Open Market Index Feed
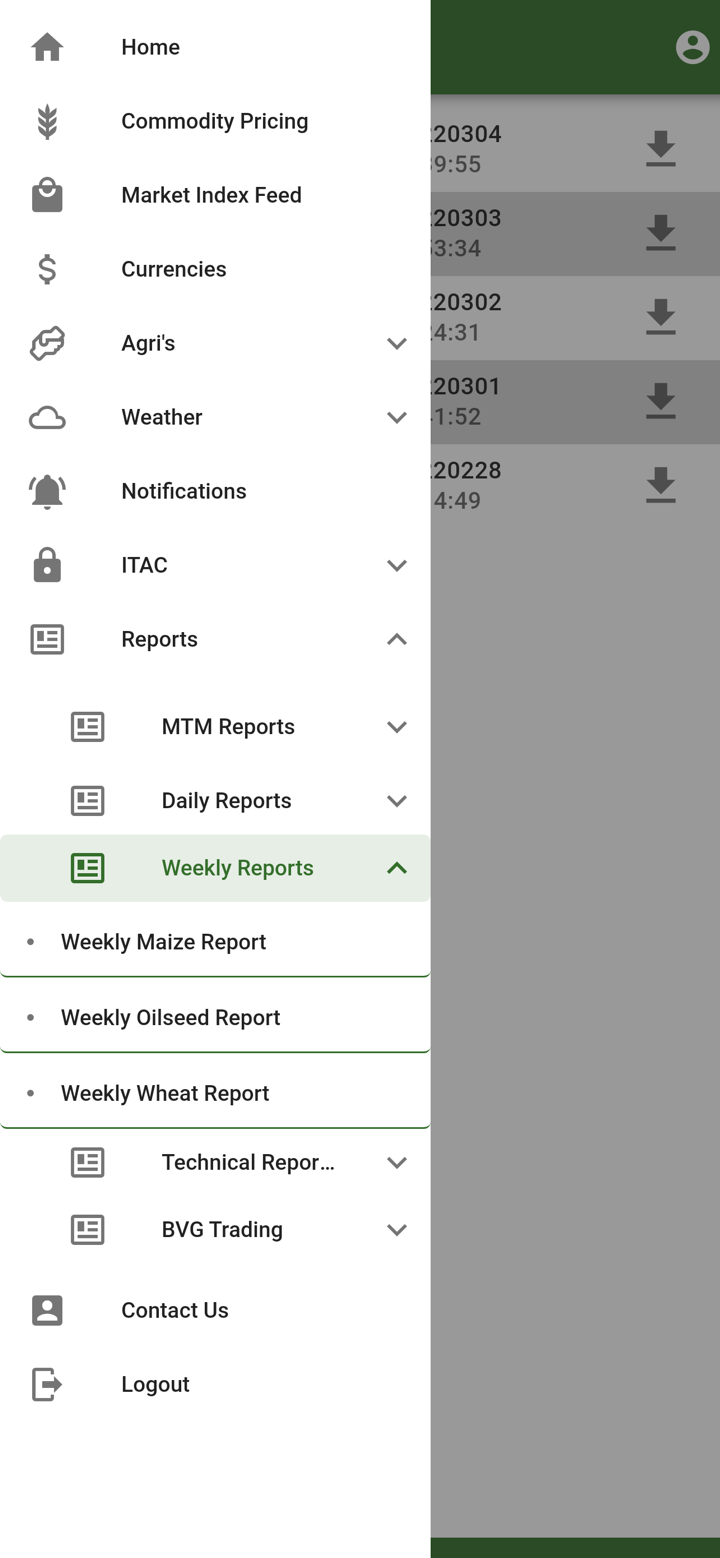 pos(211,195)
